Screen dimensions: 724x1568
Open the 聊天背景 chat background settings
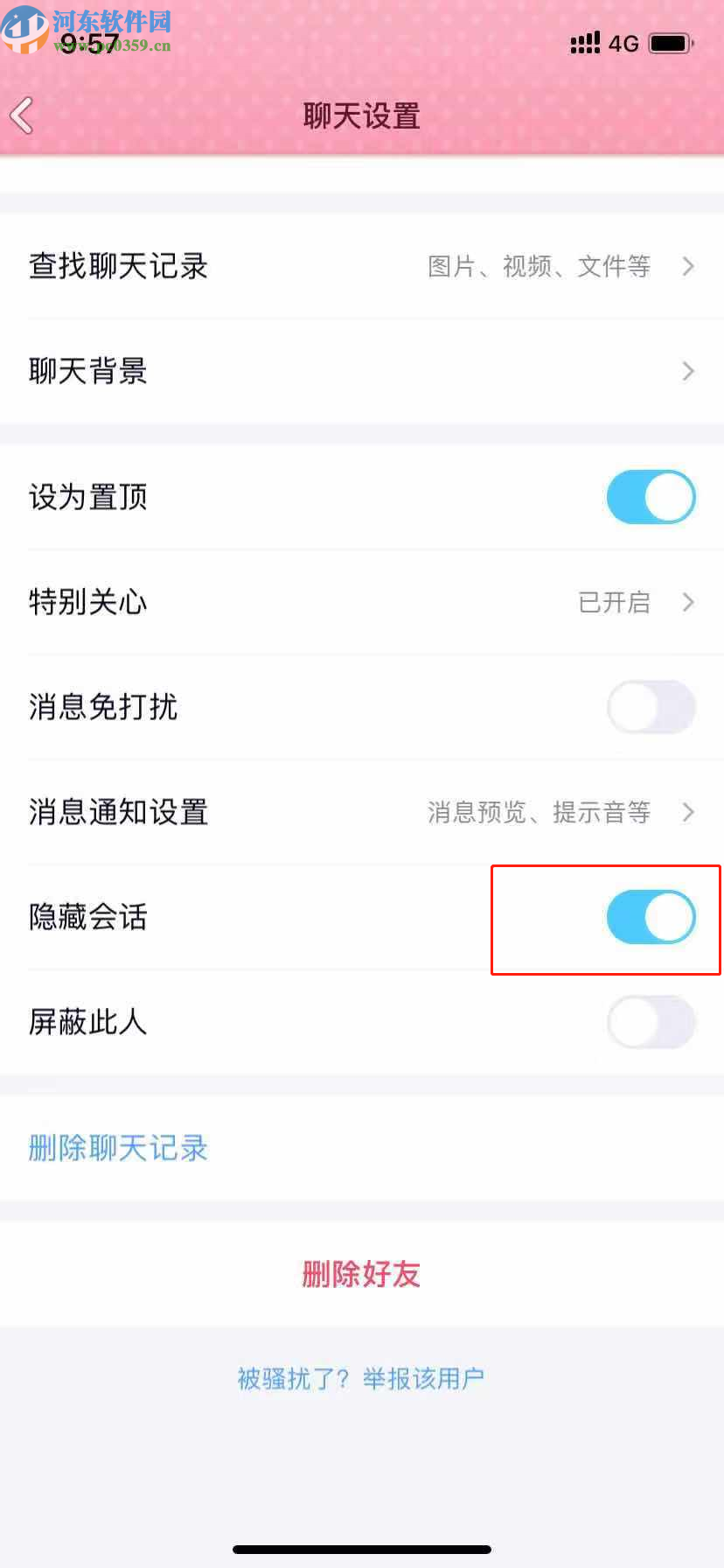[x=362, y=371]
